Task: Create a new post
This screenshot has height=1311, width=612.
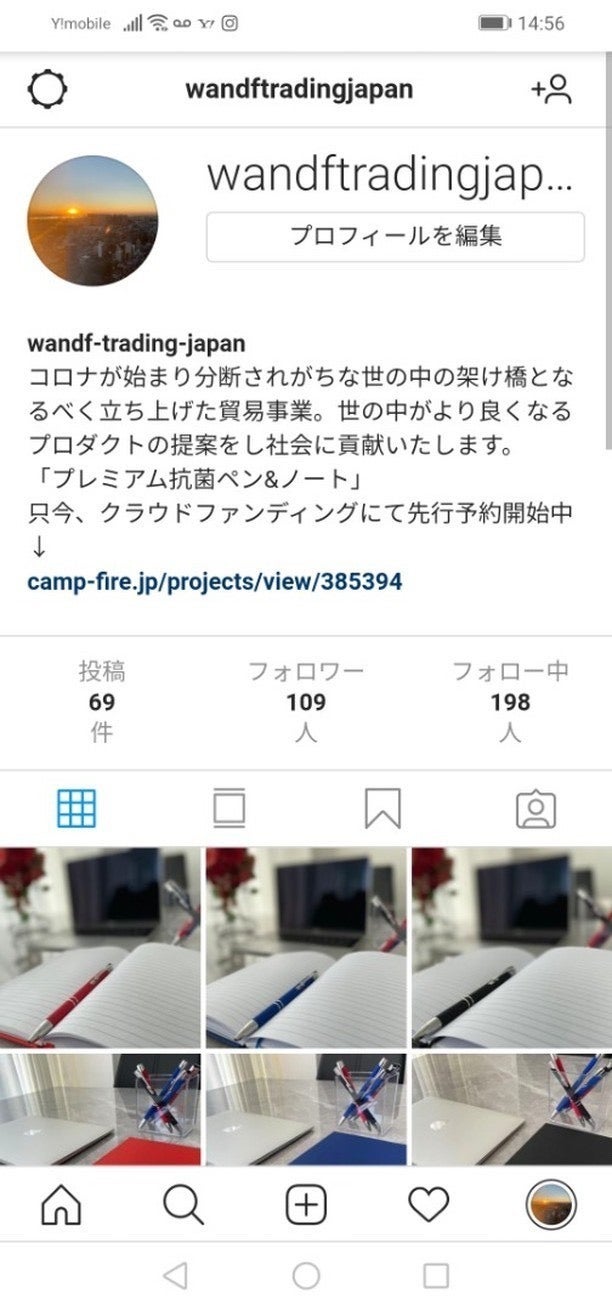Action: click(306, 1206)
